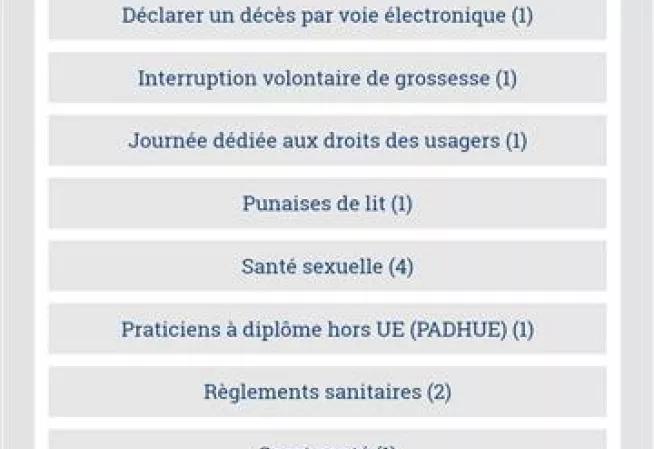Select Règlements sanitaires topic
Image resolution: width=654 pixels, height=449 pixels.
[327, 391]
